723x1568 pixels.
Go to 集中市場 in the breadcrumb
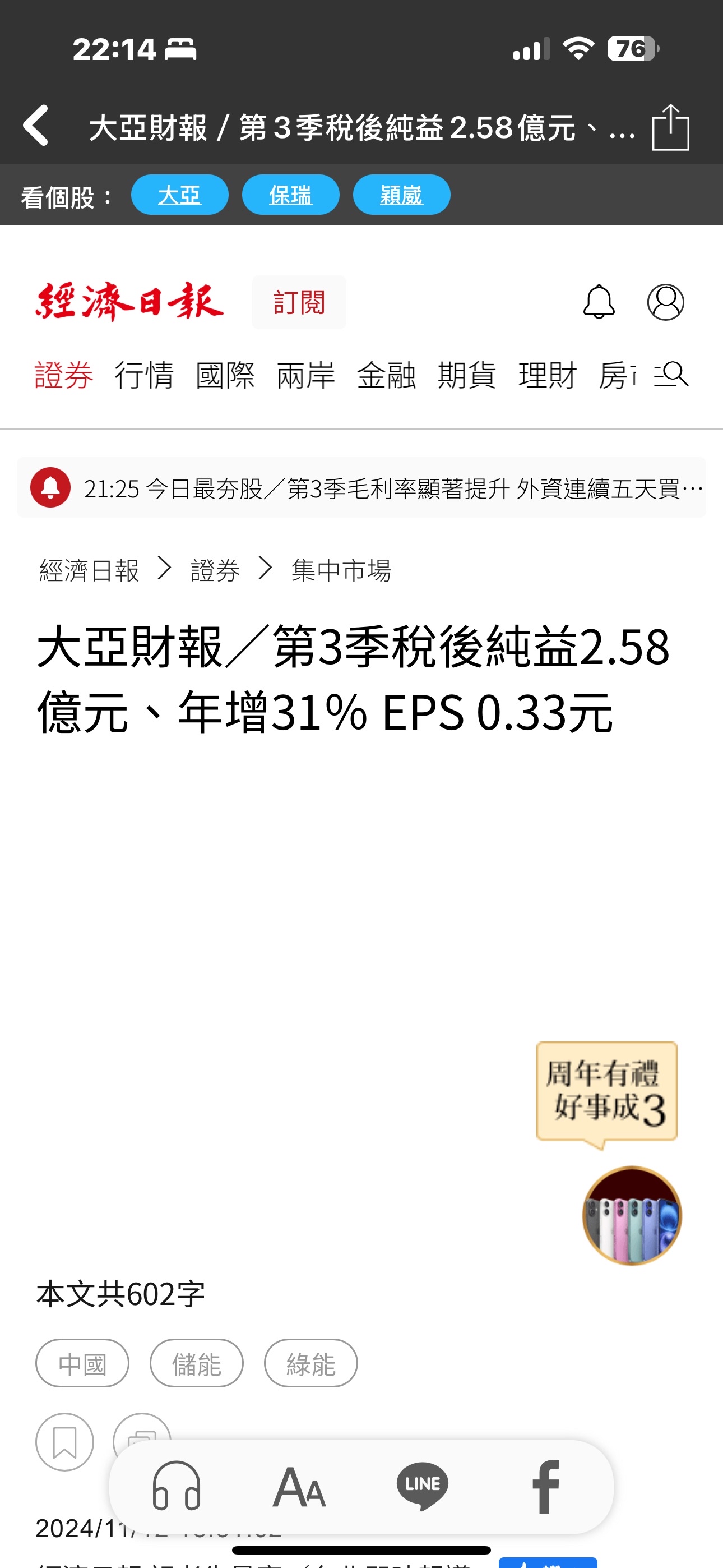[341, 570]
